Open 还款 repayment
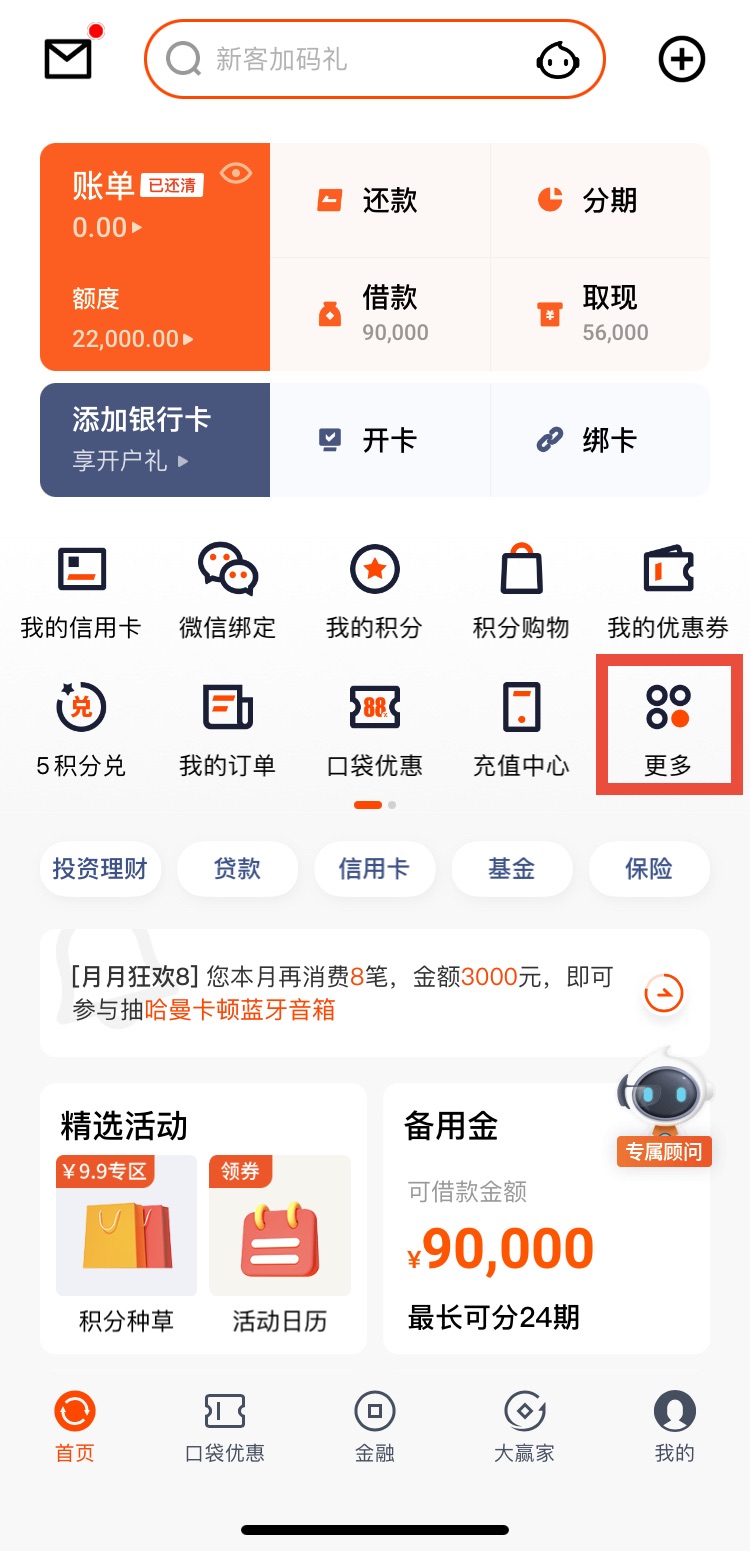Viewport: 750px width, 1551px height. pos(380,200)
